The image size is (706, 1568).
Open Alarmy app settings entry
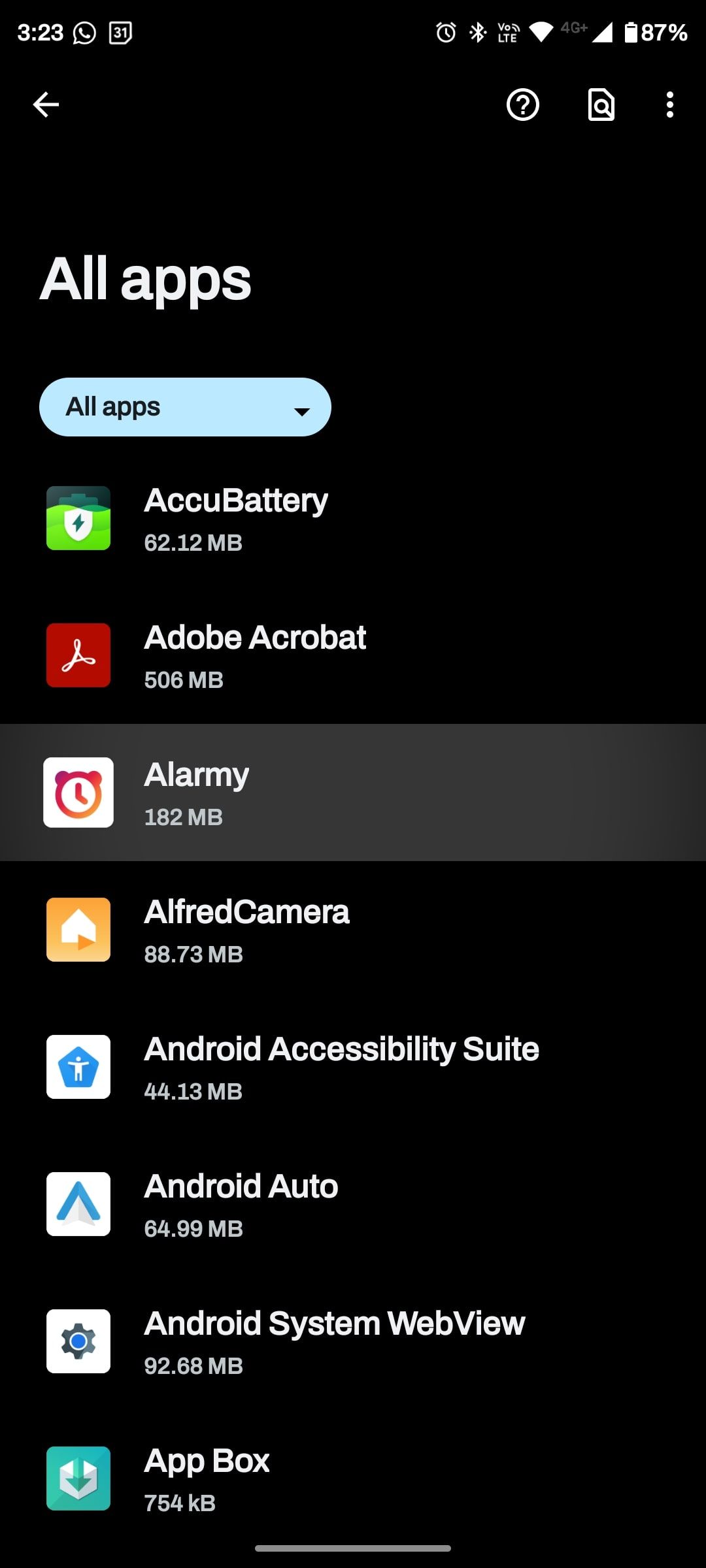tap(353, 792)
